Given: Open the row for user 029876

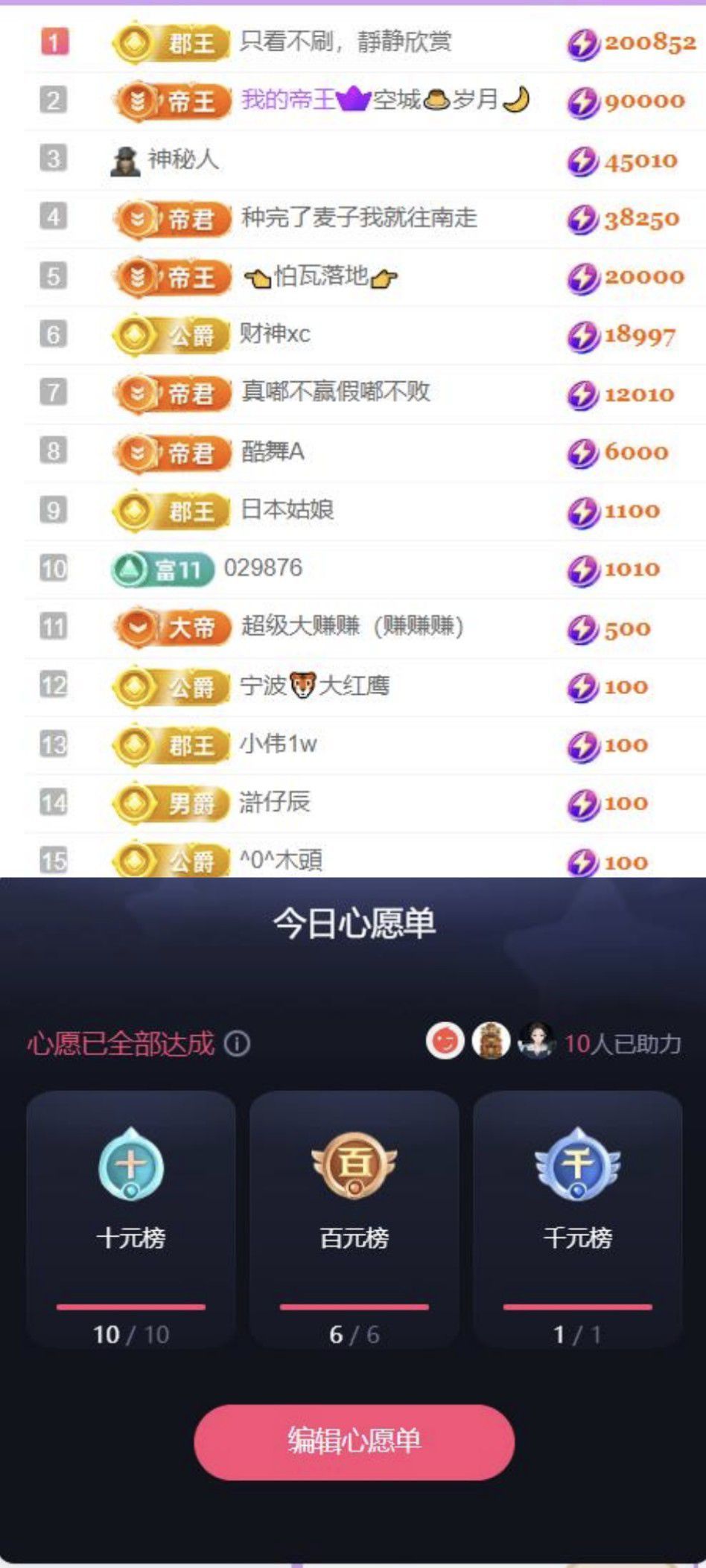Looking at the screenshot, I should (x=263, y=569).
